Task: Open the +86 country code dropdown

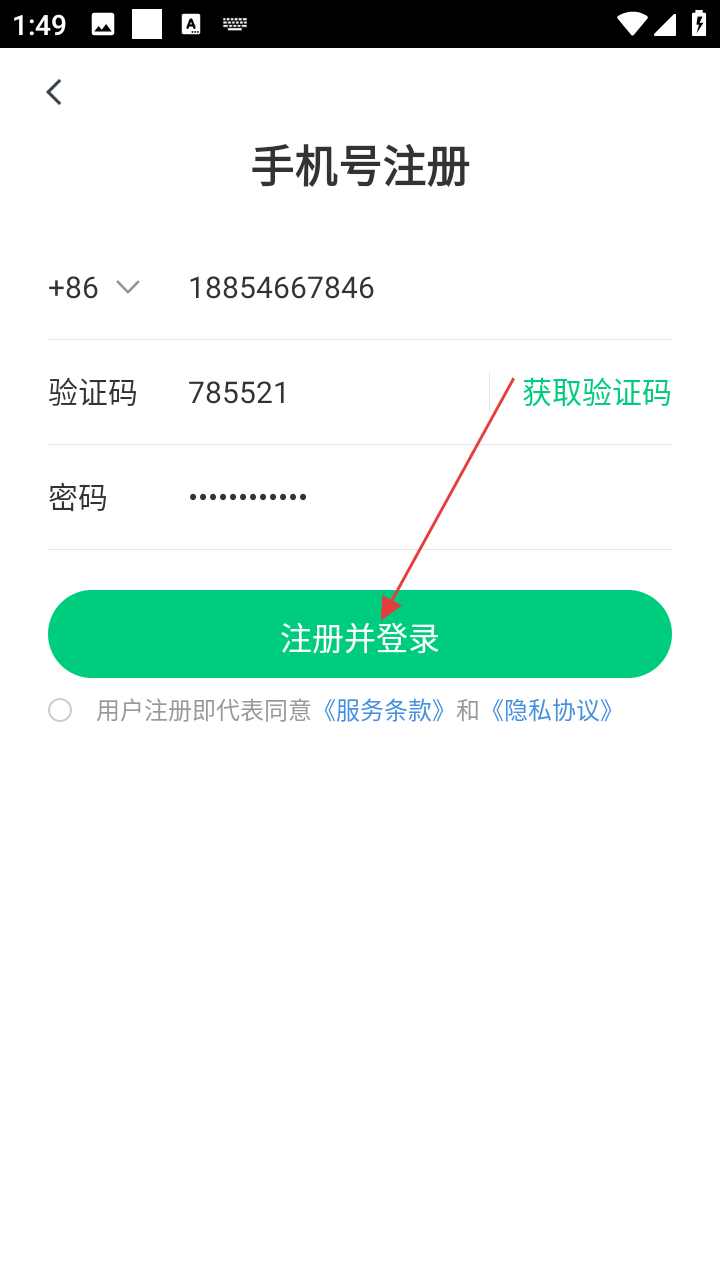Action: point(93,288)
